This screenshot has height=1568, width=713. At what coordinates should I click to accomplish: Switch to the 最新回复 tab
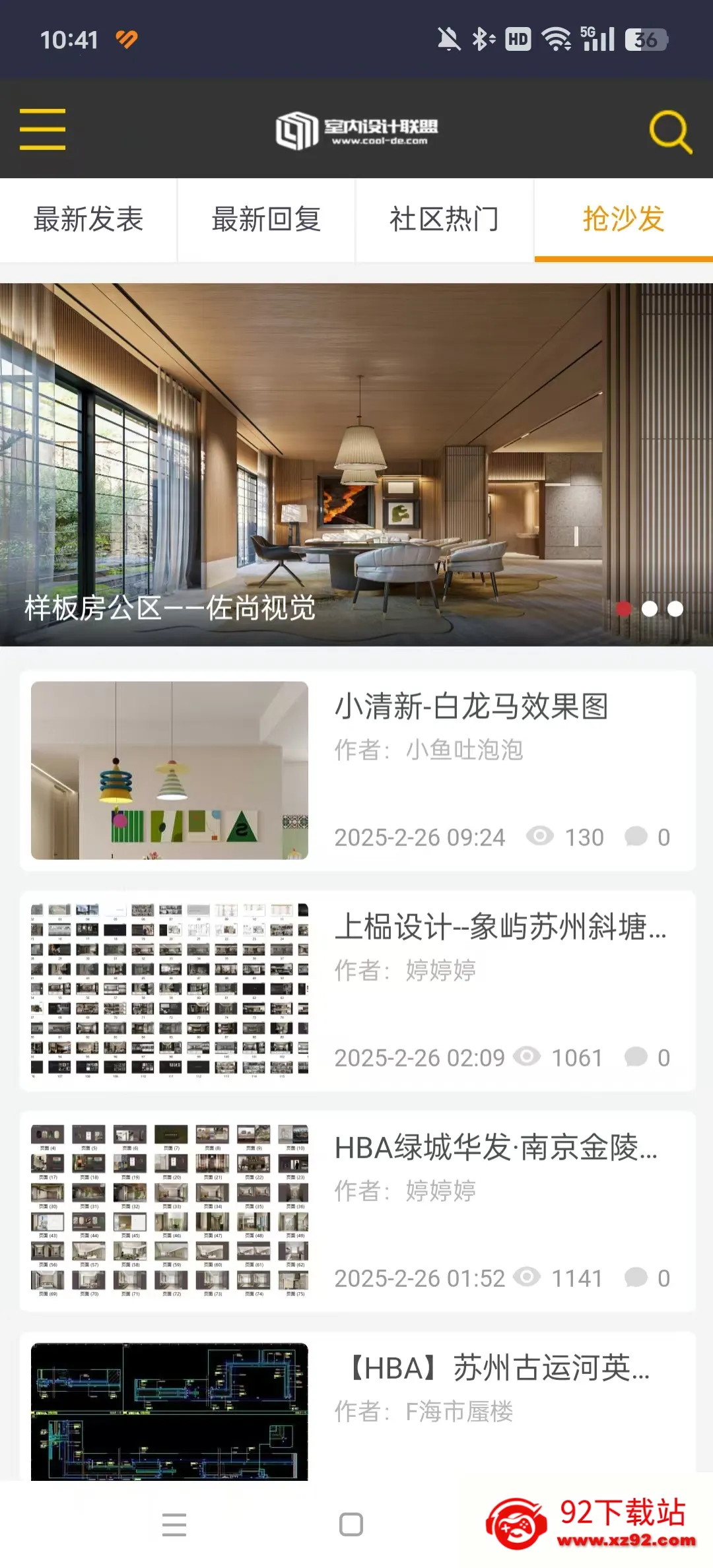(x=266, y=219)
